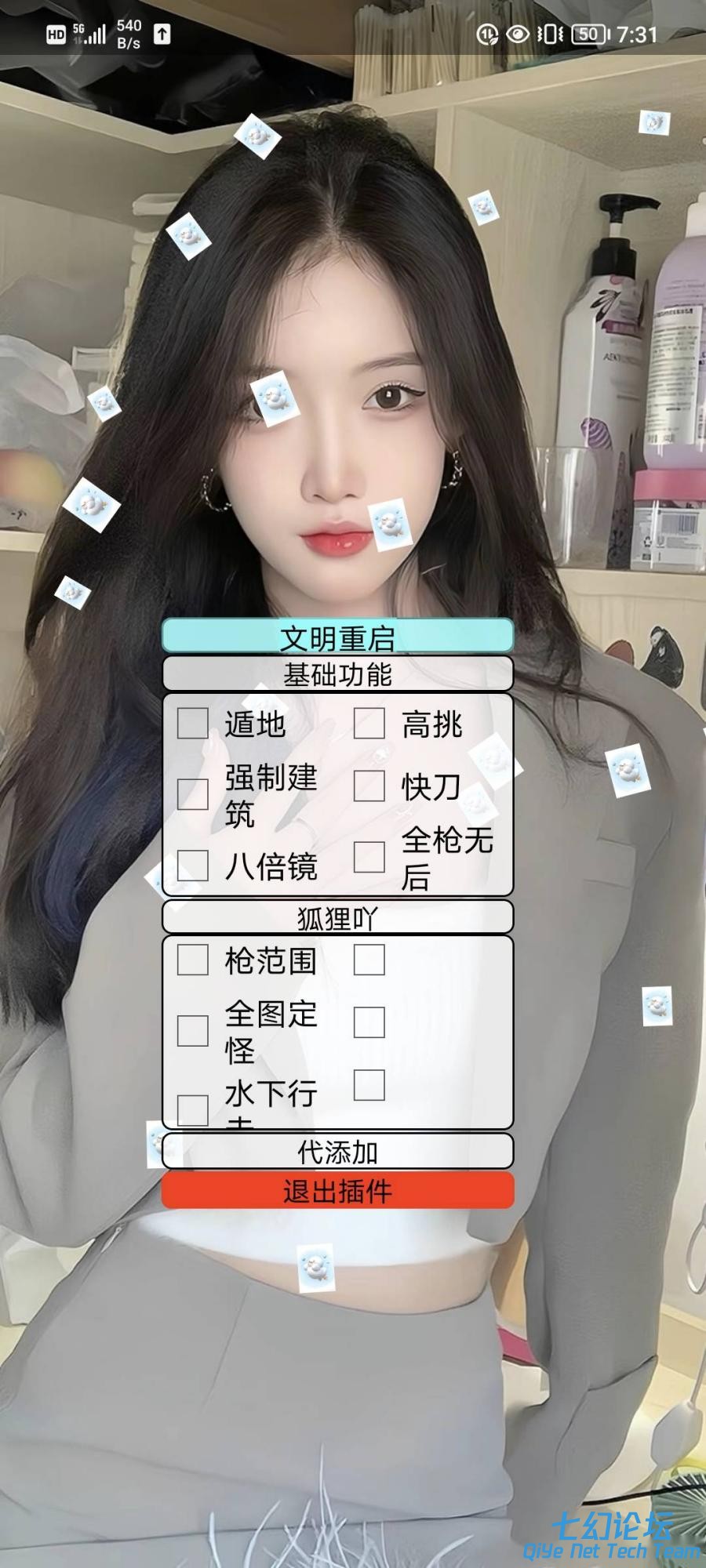Toggle the 强制建筑 checkbox
The width and height of the screenshot is (706, 1568).
193,794
